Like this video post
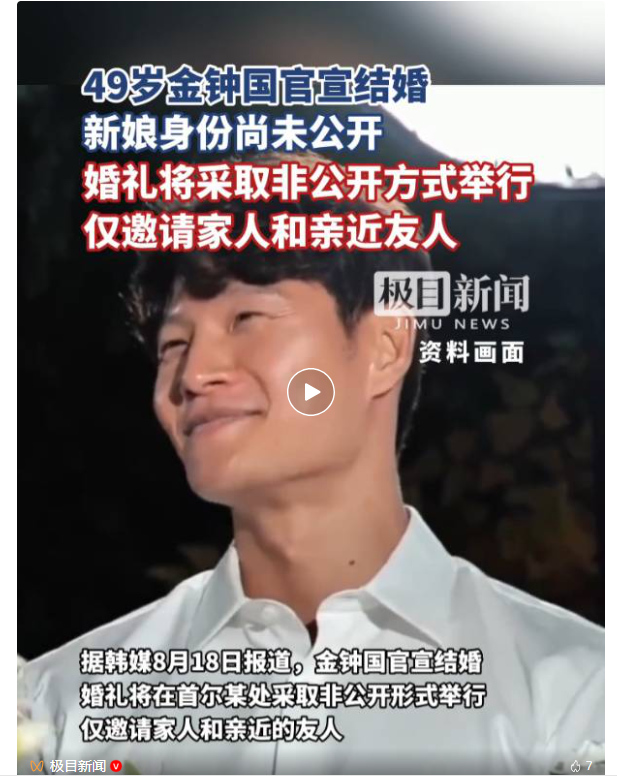 pos(576,766)
